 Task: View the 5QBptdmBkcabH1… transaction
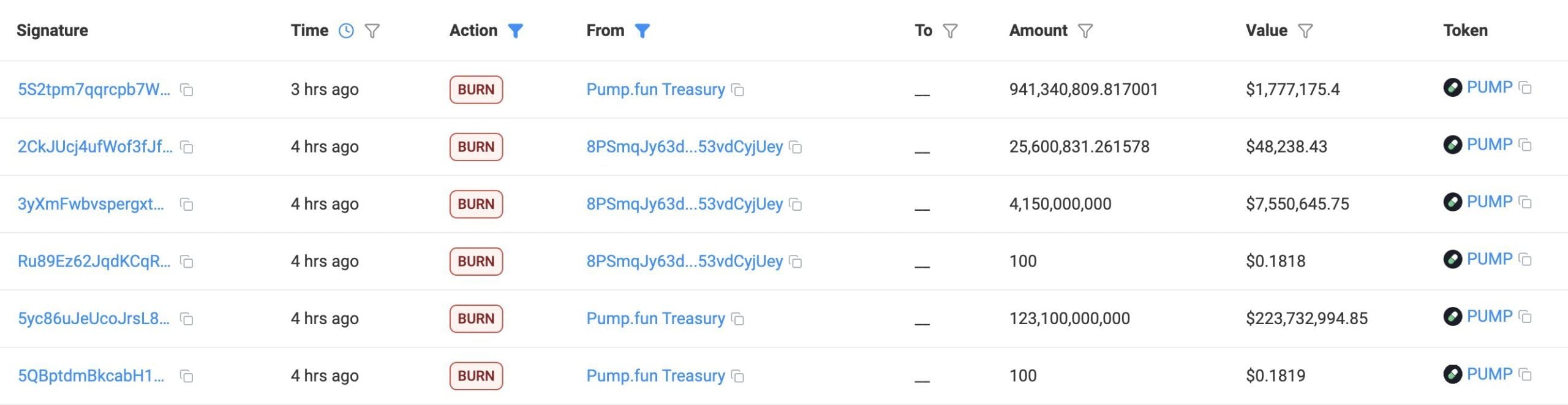click(x=91, y=376)
